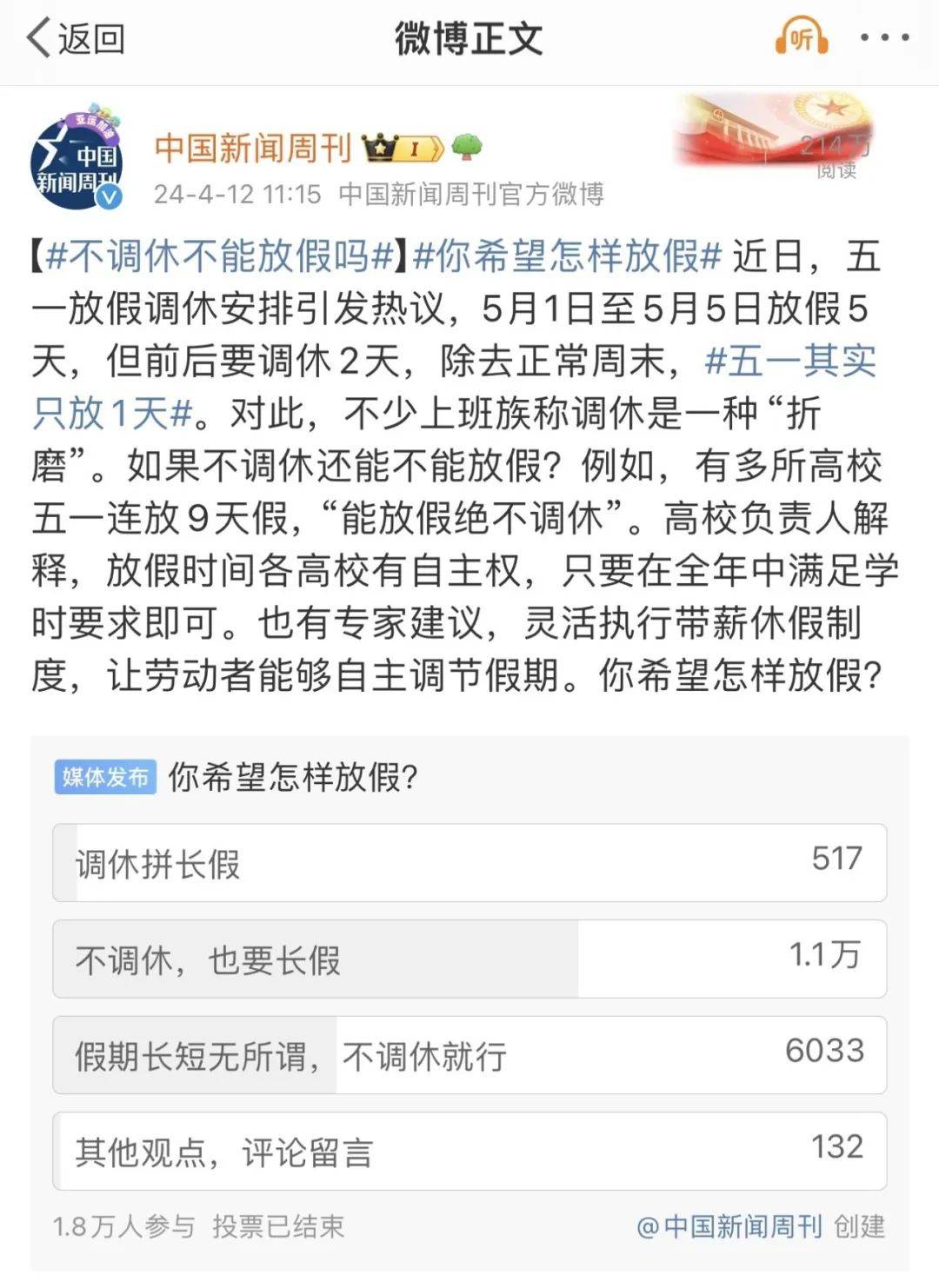
Task: Go back using the 返回 button
Action: pos(77,39)
